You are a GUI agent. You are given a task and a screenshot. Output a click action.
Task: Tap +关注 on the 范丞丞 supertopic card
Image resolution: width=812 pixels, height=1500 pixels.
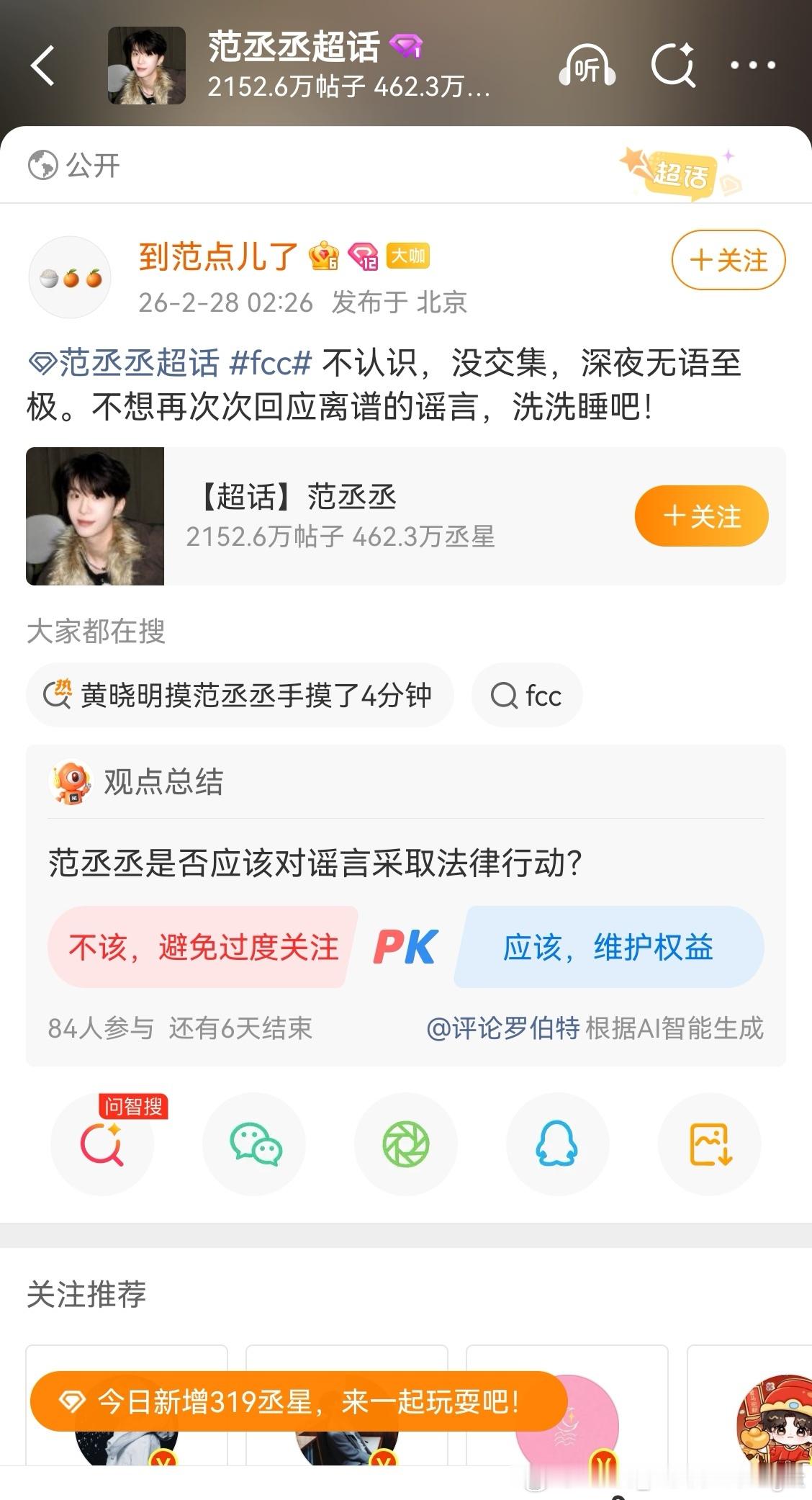pyautogui.click(x=700, y=516)
